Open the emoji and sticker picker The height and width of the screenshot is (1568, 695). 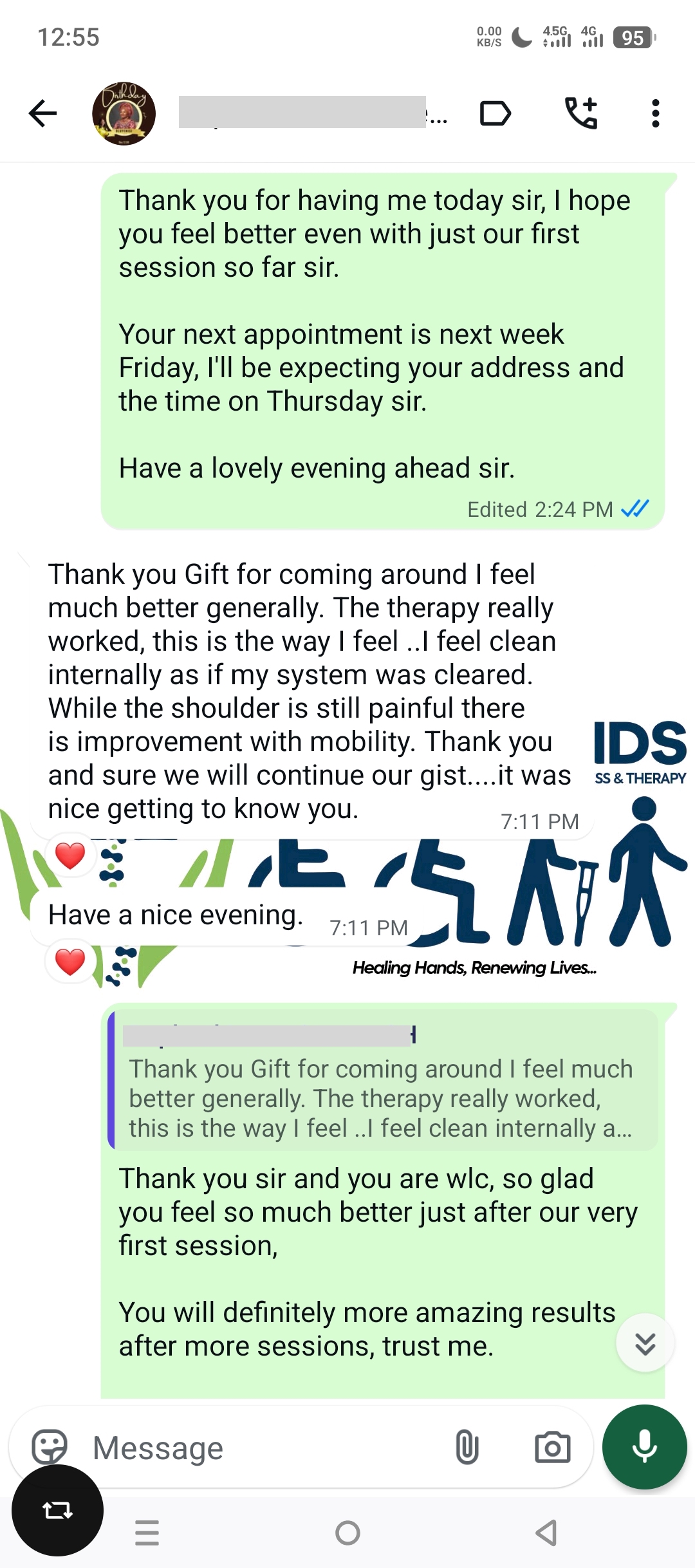click(x=50, y=1448)
